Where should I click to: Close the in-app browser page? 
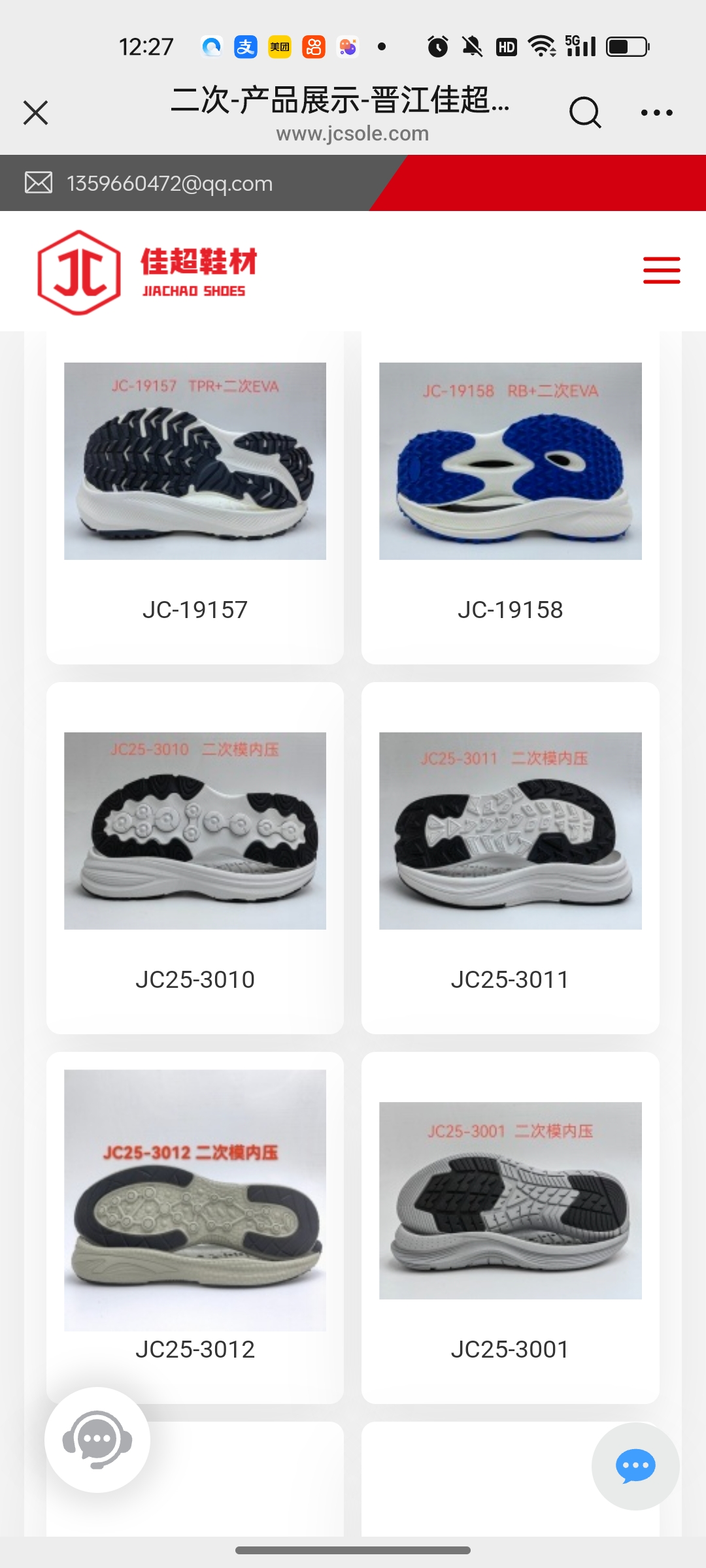[36, 112]
